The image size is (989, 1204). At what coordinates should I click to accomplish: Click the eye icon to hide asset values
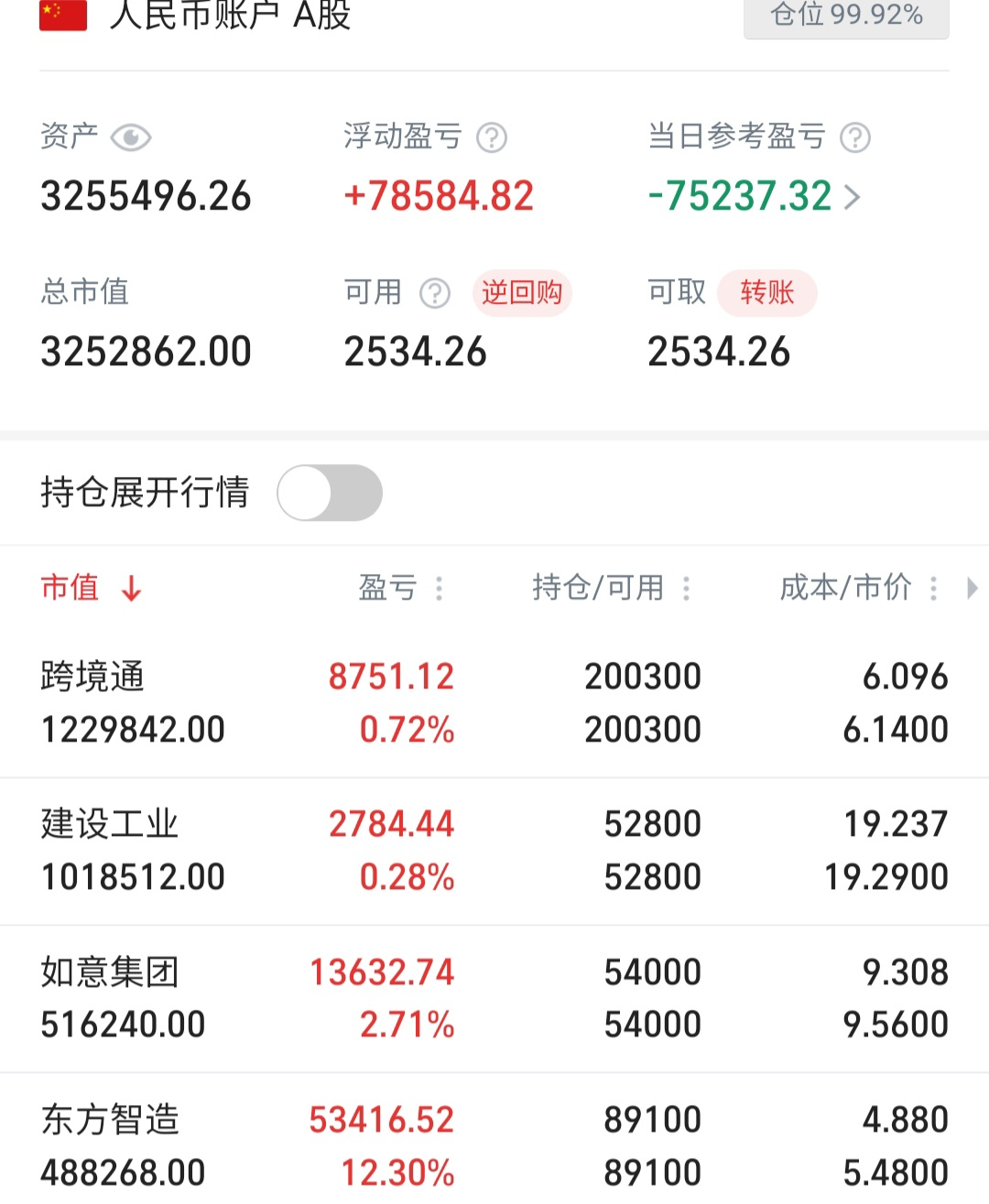click(131, 136)
